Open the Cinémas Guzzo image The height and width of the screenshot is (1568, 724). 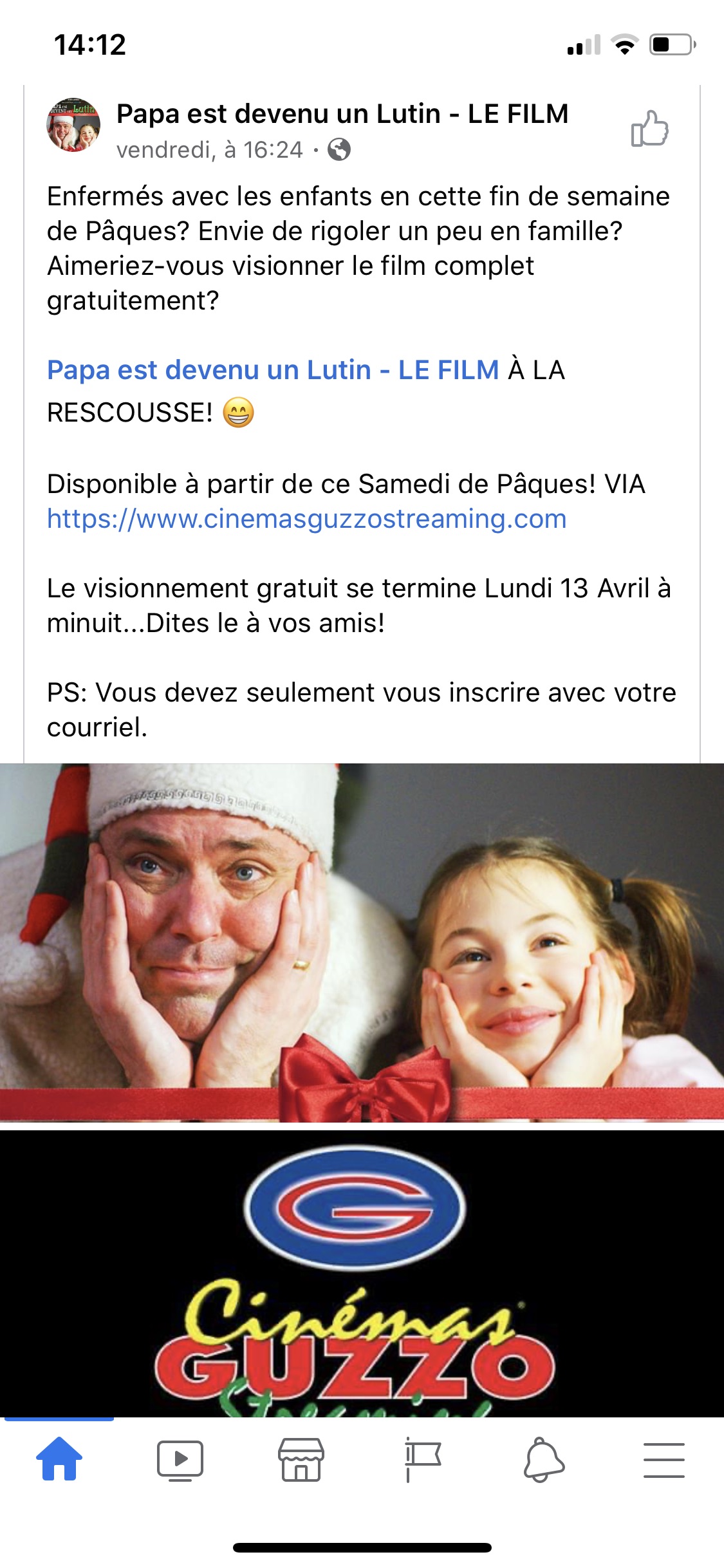362,1273
